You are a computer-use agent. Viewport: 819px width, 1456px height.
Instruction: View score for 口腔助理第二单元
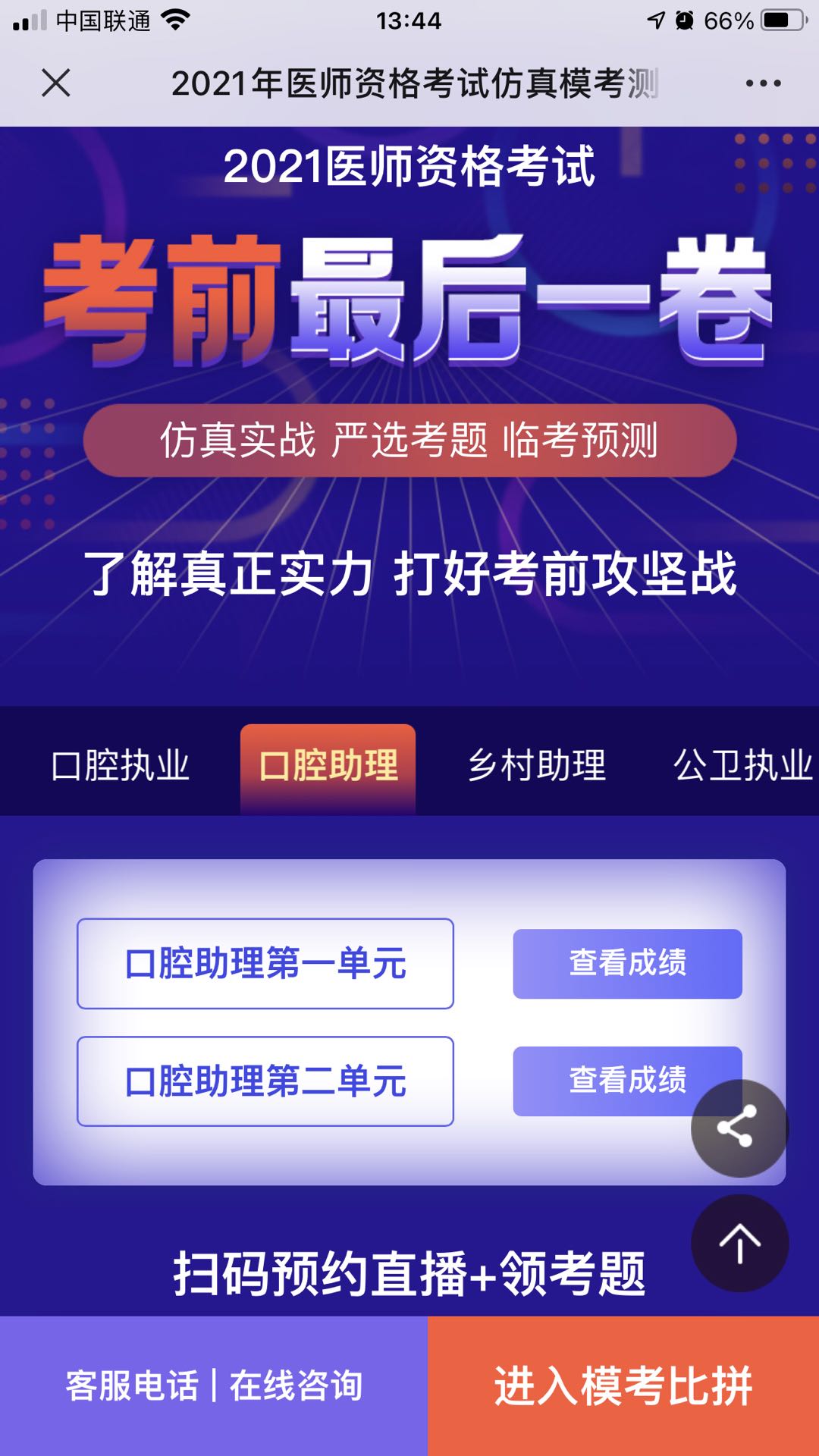click(607, 1080)
